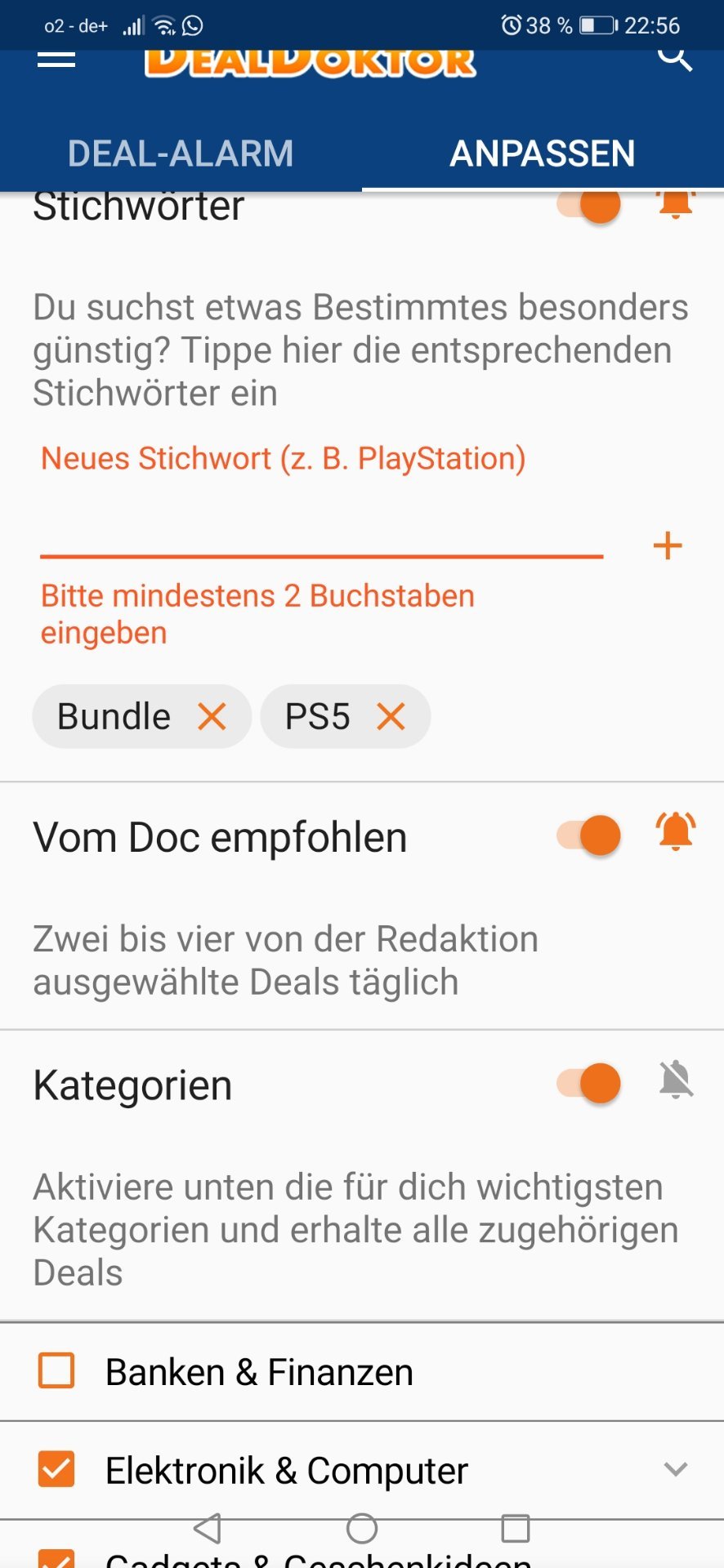The height and width of the screenshot is (1568, 724).
Task: Remove the PS5 keyword chip
Action: pyautogui.click(x=391, y=717)
